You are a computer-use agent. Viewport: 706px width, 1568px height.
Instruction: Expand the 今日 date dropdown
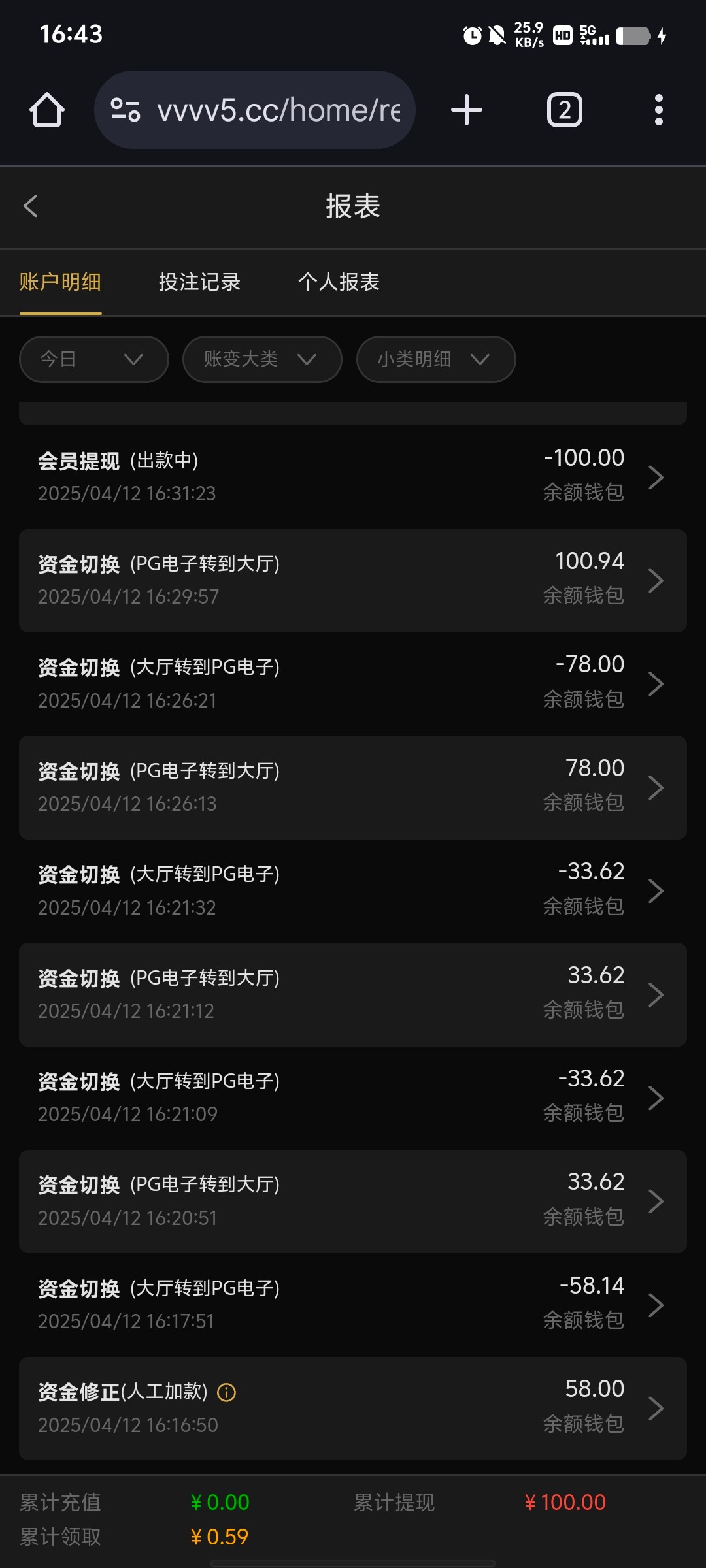pos(93,359)
